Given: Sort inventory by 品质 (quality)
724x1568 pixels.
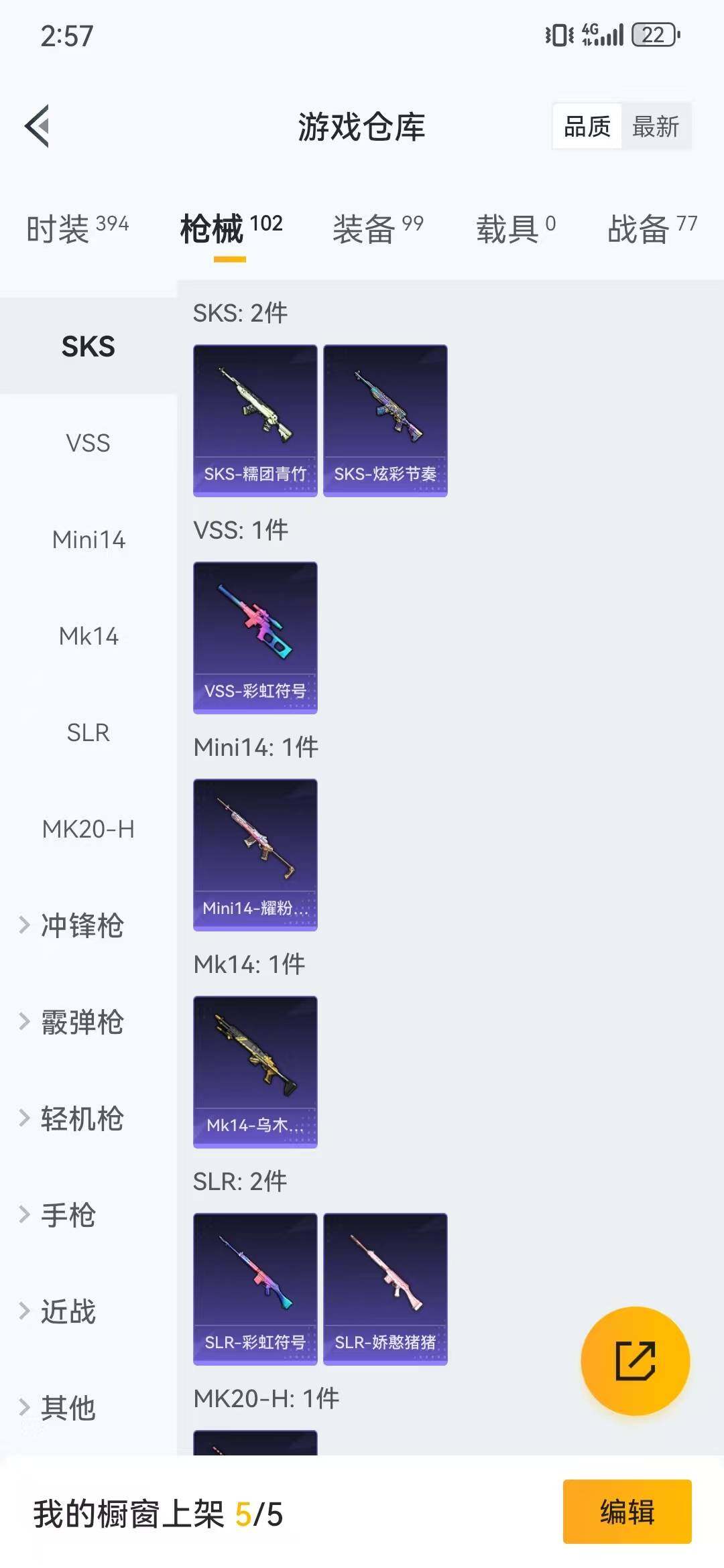Looking at the screenshot, I should coord(587,126).
